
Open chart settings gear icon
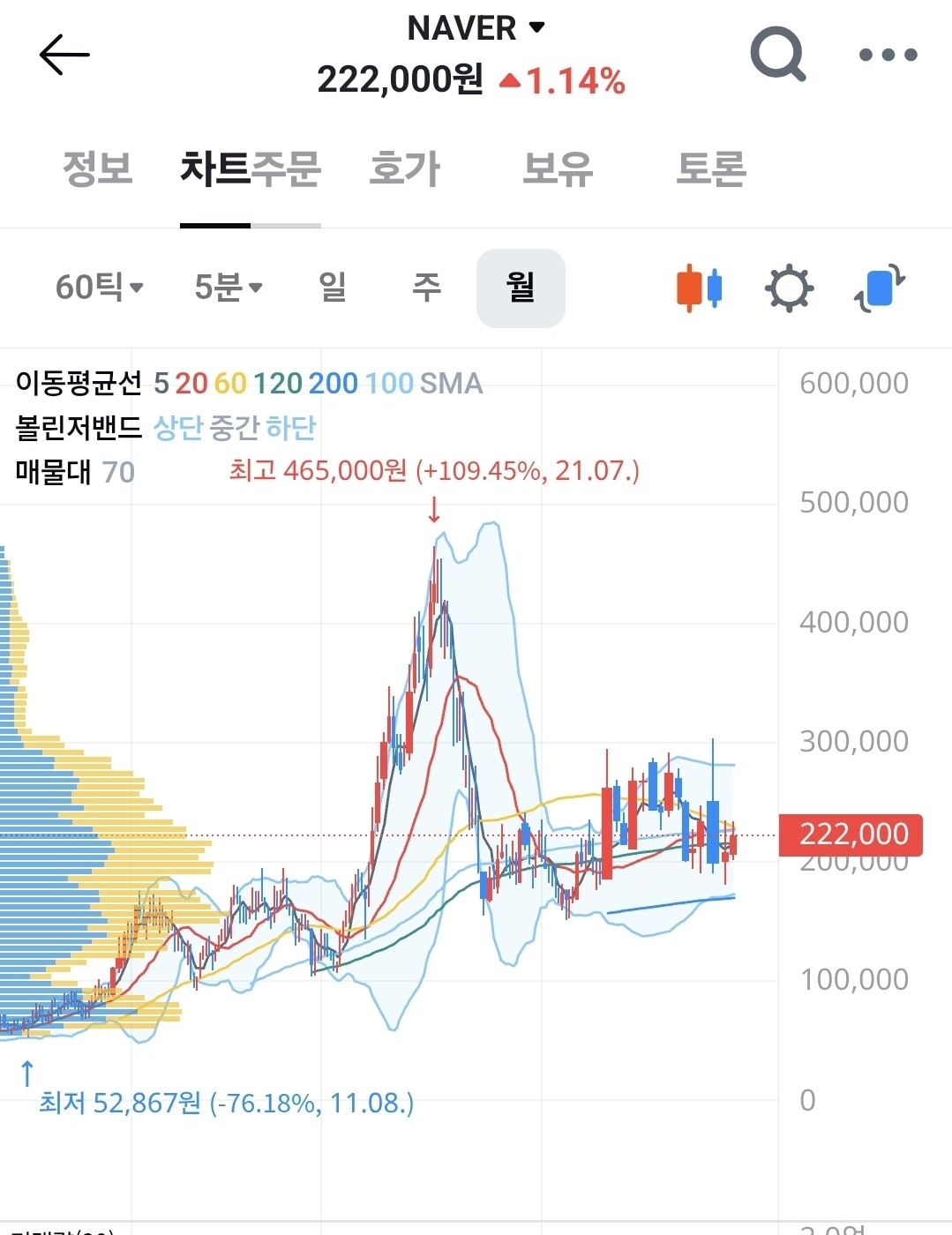[789, 288]
